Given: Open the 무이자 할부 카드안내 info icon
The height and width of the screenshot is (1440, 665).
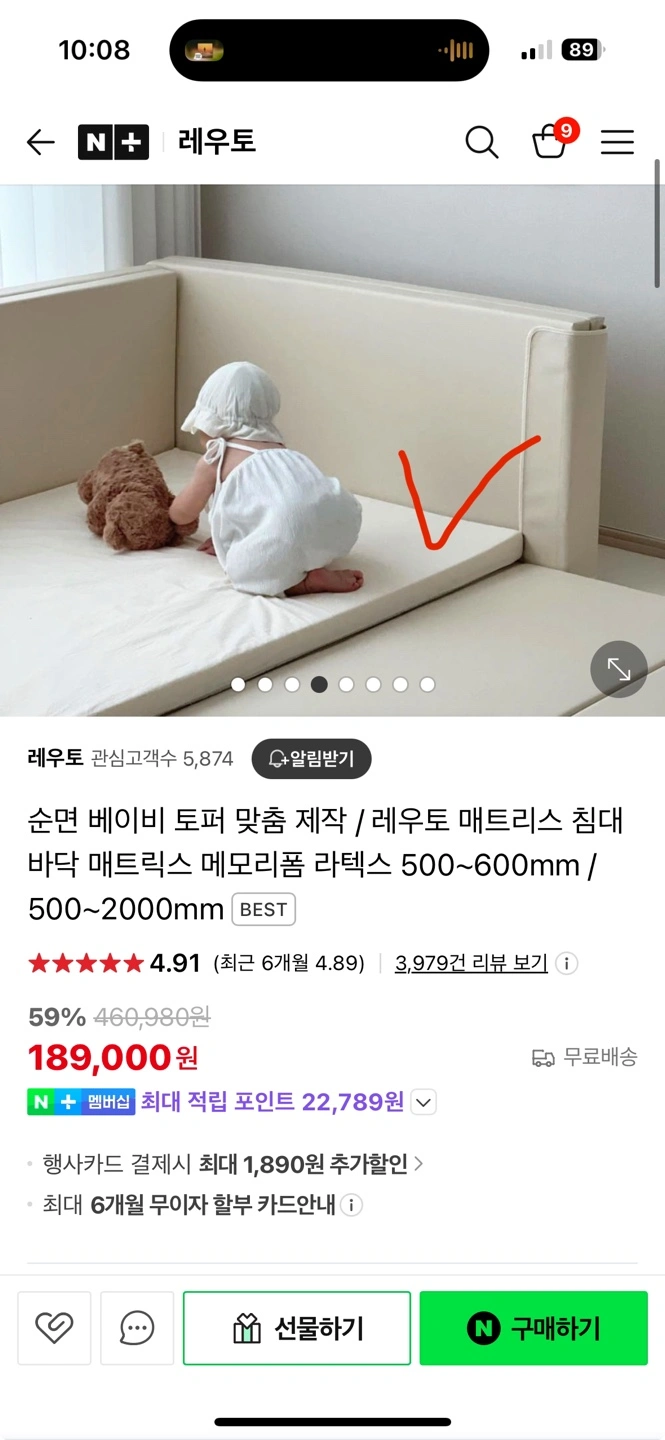Looking at the screenshot, I should (352, 1205).
